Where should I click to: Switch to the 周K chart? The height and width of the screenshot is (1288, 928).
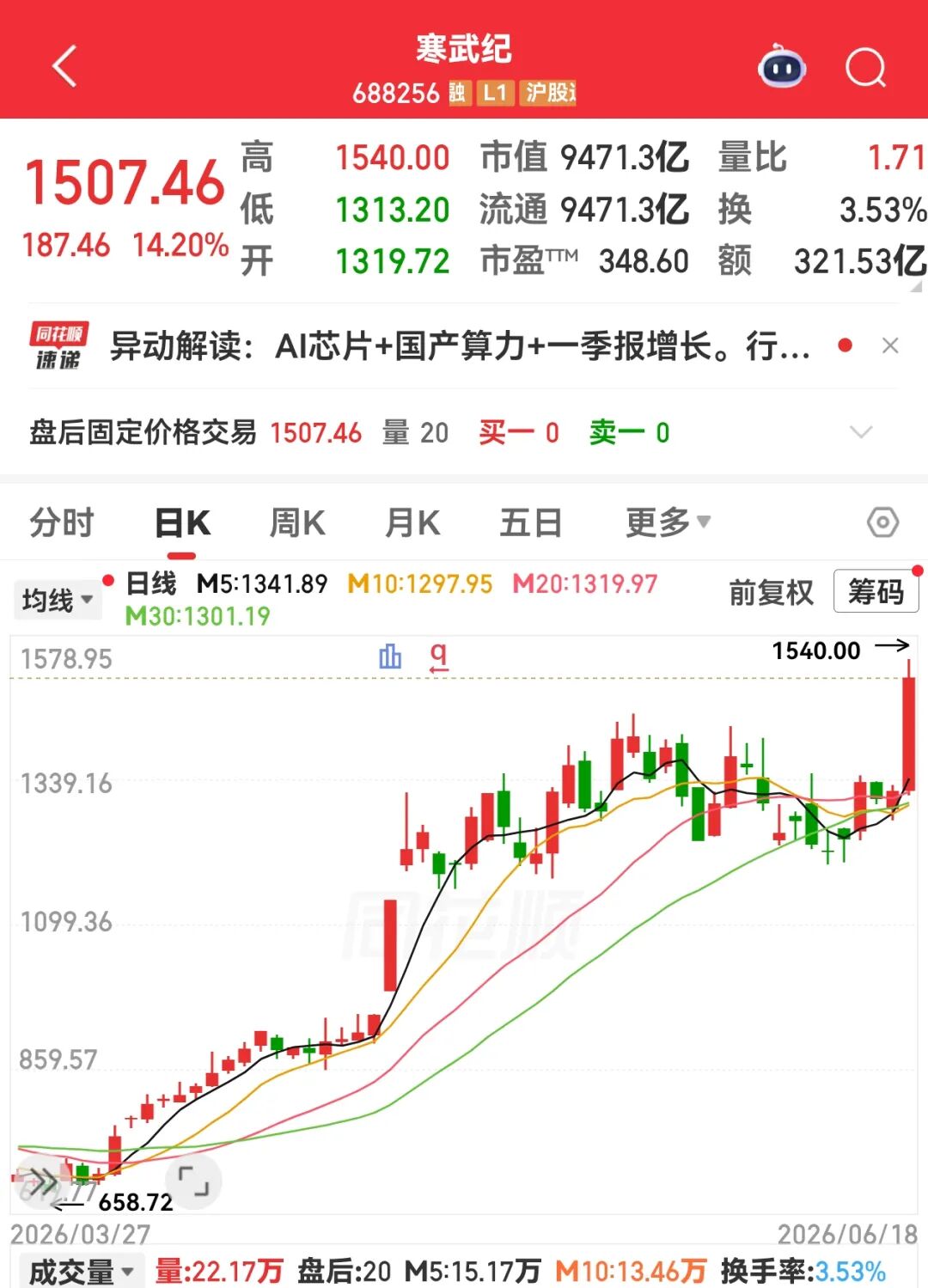coord(297,522)
